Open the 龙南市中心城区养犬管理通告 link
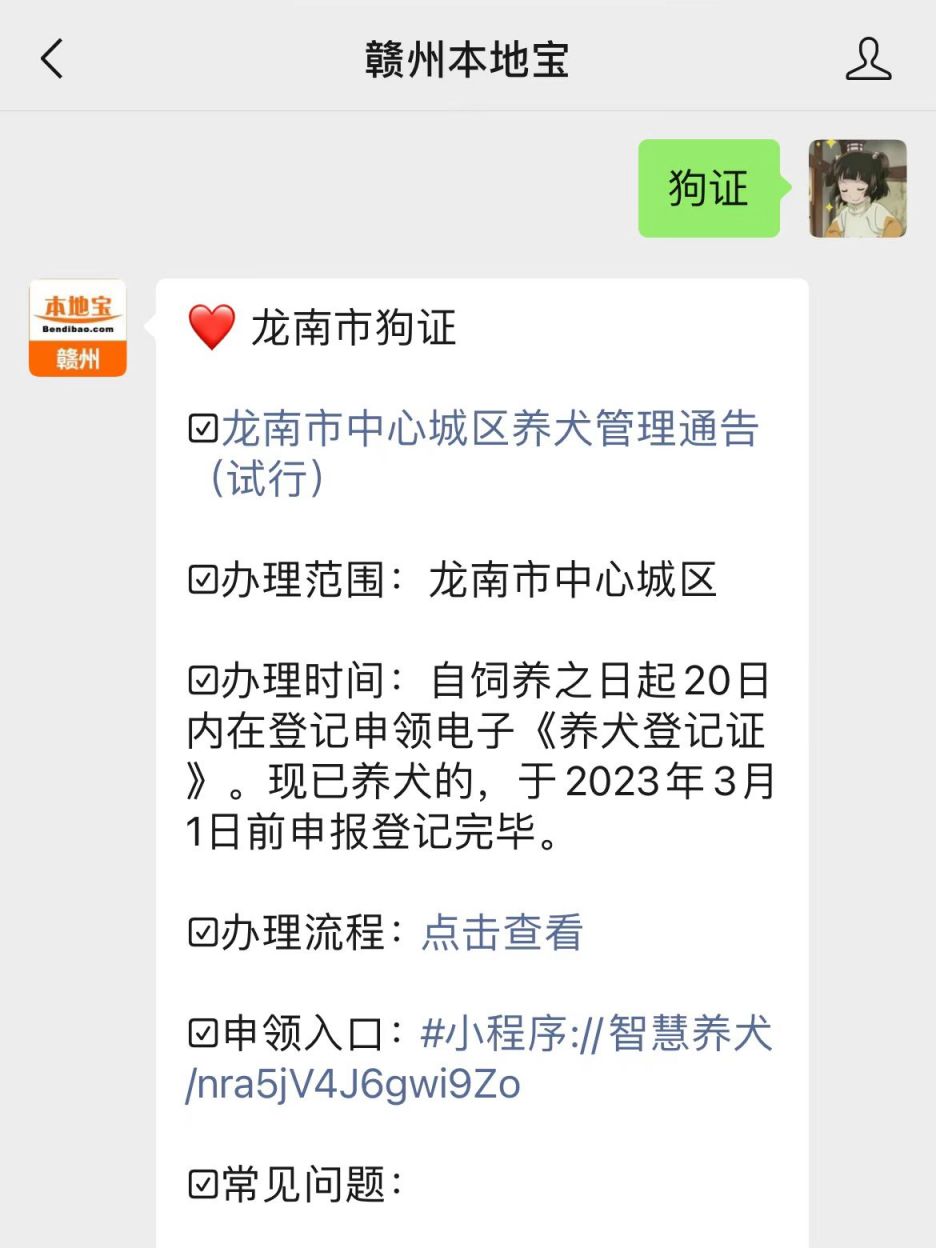 coord(489,430)
